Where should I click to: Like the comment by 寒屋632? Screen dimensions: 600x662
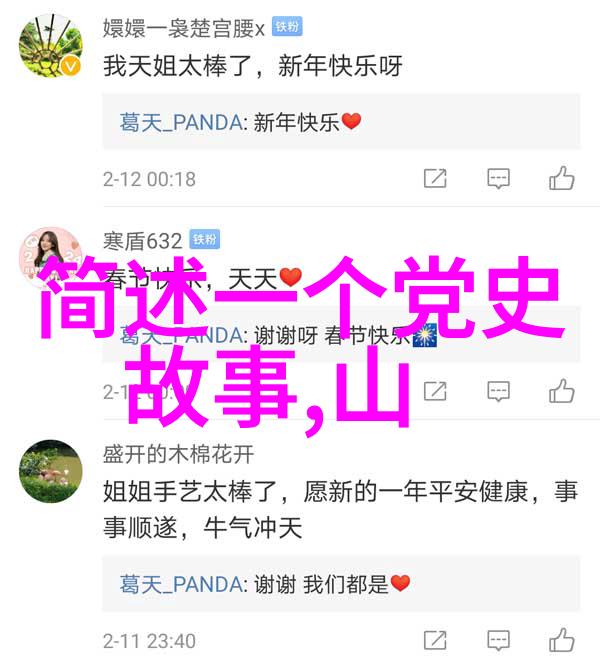point(561,391)
